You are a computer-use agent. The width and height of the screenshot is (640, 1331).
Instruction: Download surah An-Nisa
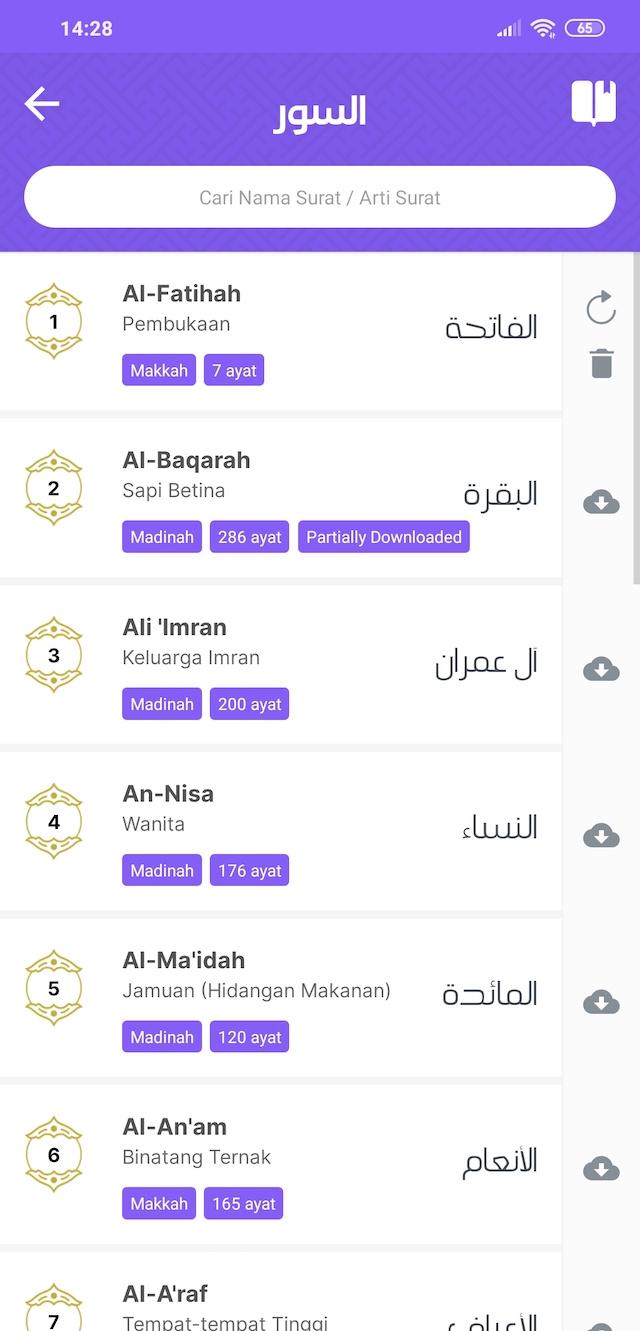601,835
